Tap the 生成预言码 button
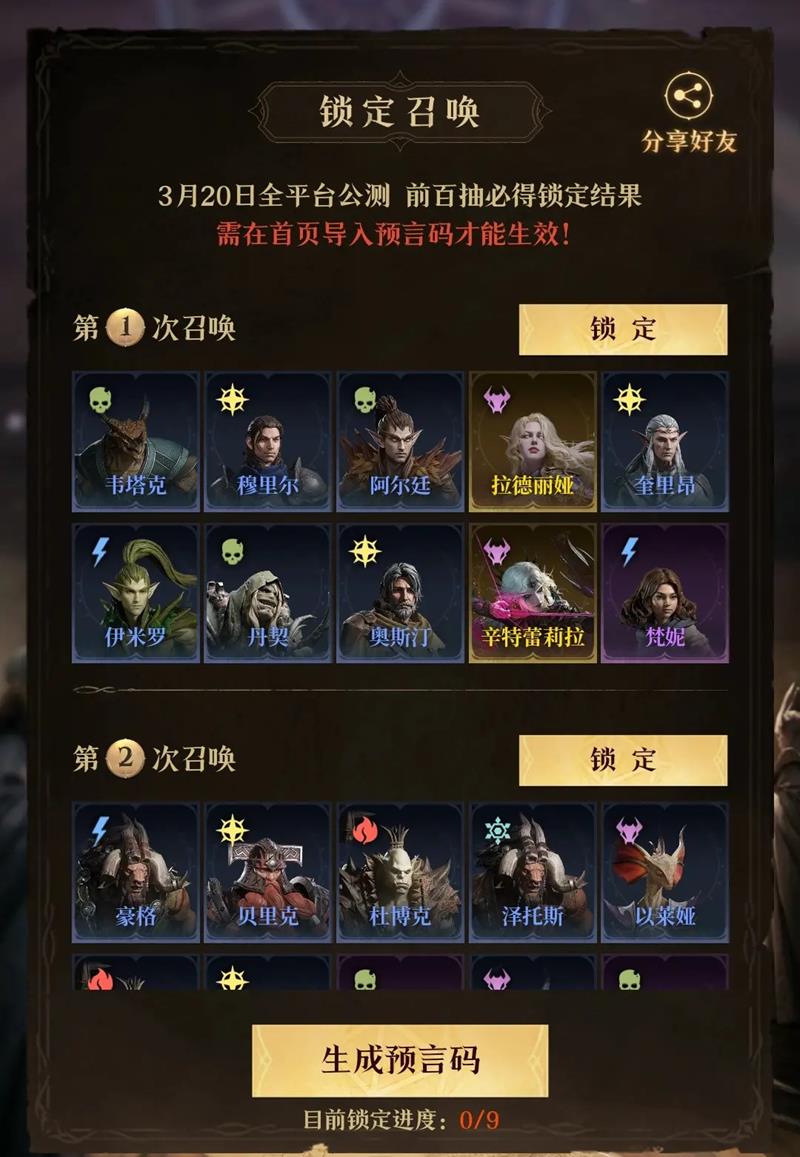Screen dimensions: 800x1157 click(400, 1060)
